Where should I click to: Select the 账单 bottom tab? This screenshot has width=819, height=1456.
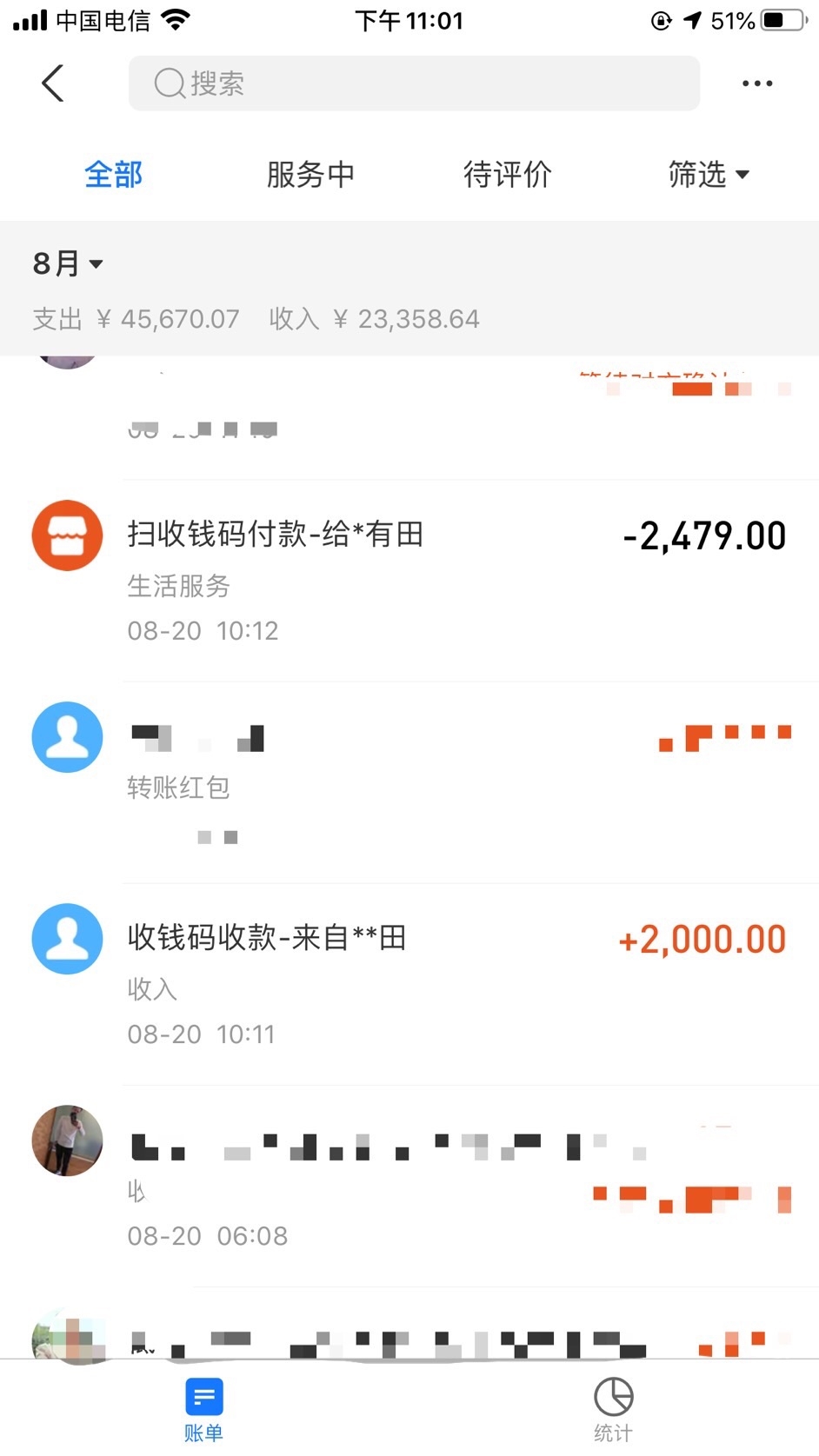point(204,1408)
